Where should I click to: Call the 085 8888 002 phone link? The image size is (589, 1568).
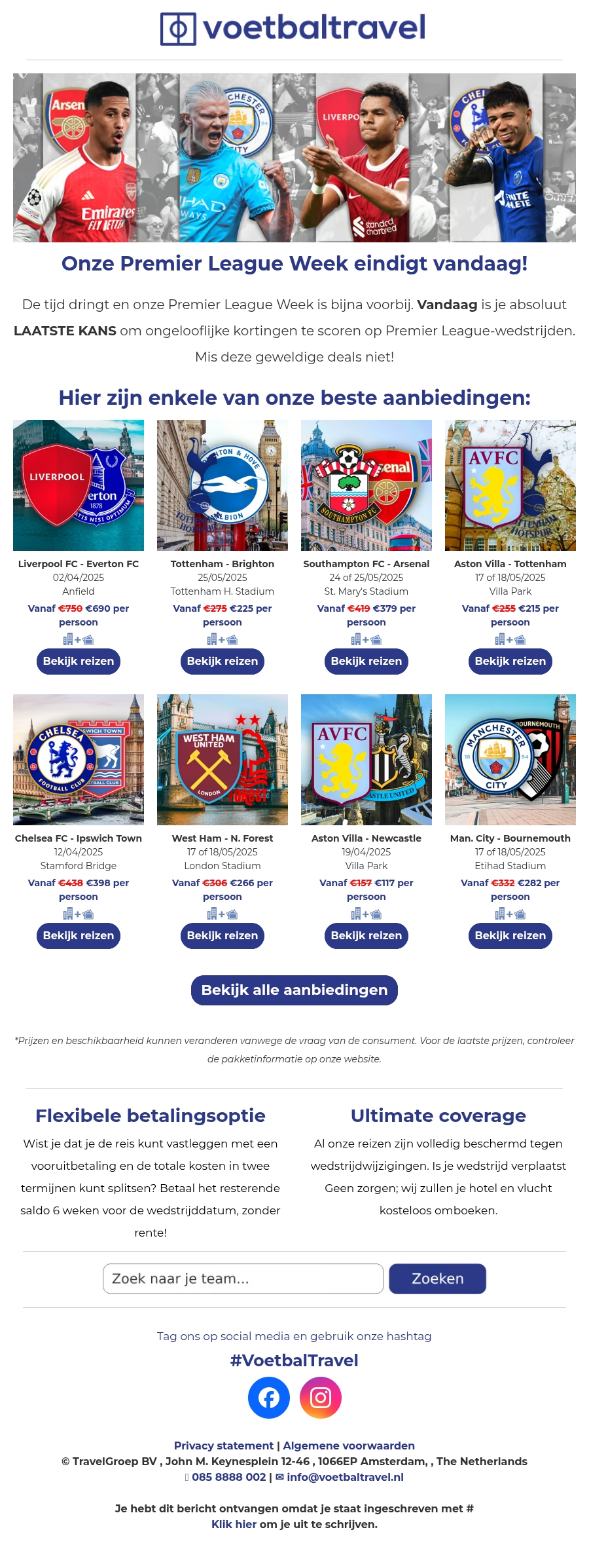pos(228,1477)
